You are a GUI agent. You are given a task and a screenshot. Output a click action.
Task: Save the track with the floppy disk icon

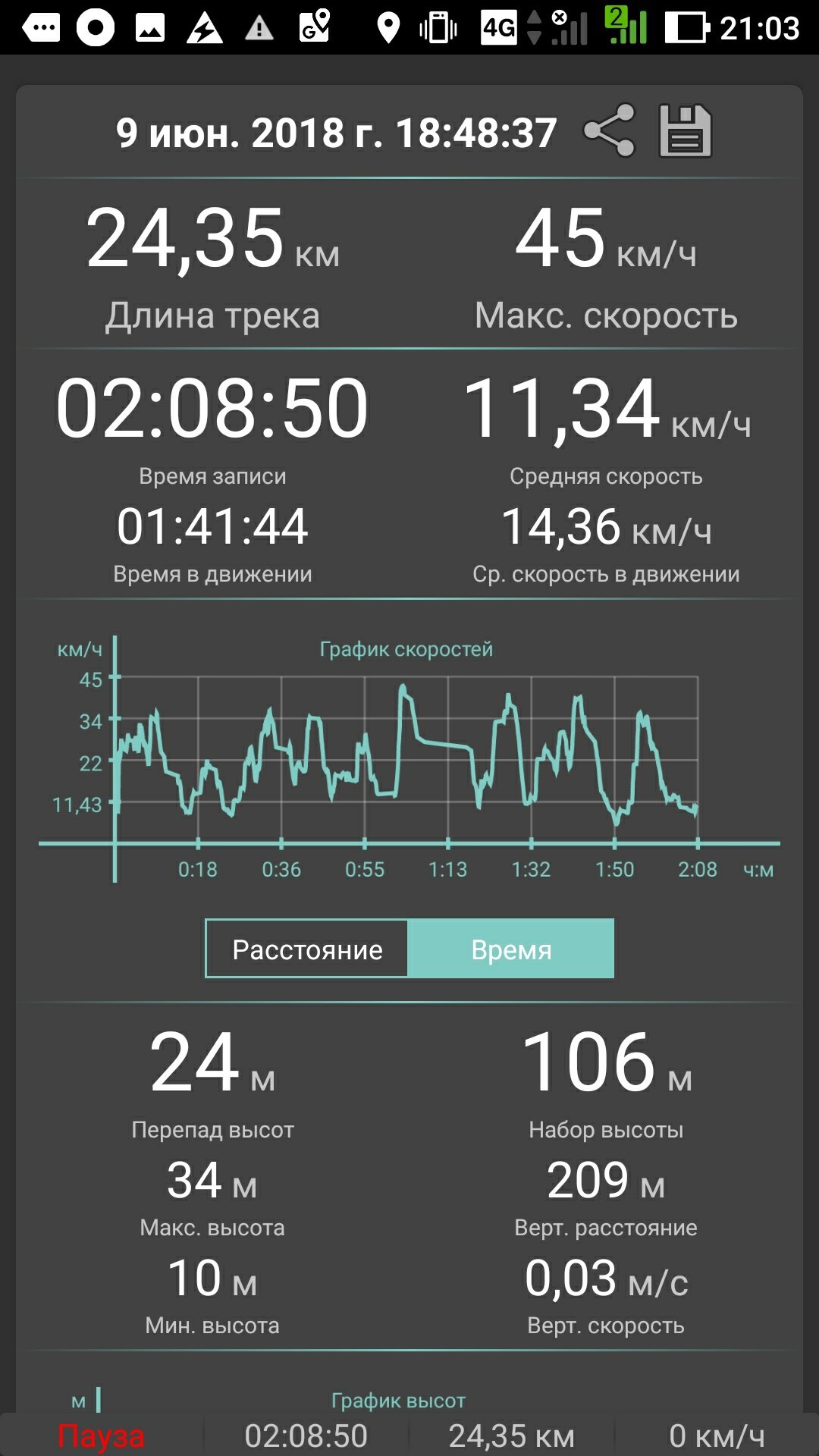(x=685, y=131)
